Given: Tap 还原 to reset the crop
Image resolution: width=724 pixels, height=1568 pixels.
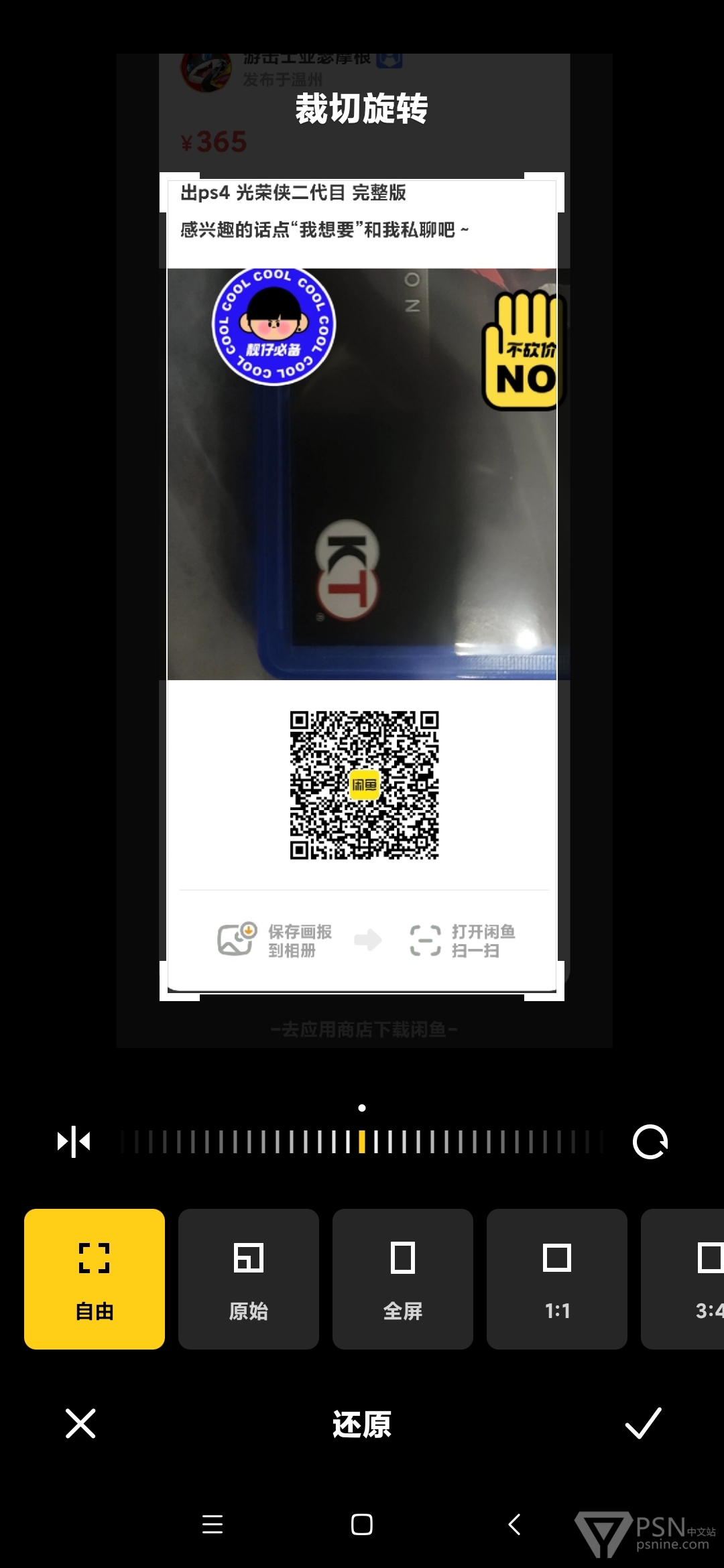Looking at the screenshot, I should pos(362,1425).
